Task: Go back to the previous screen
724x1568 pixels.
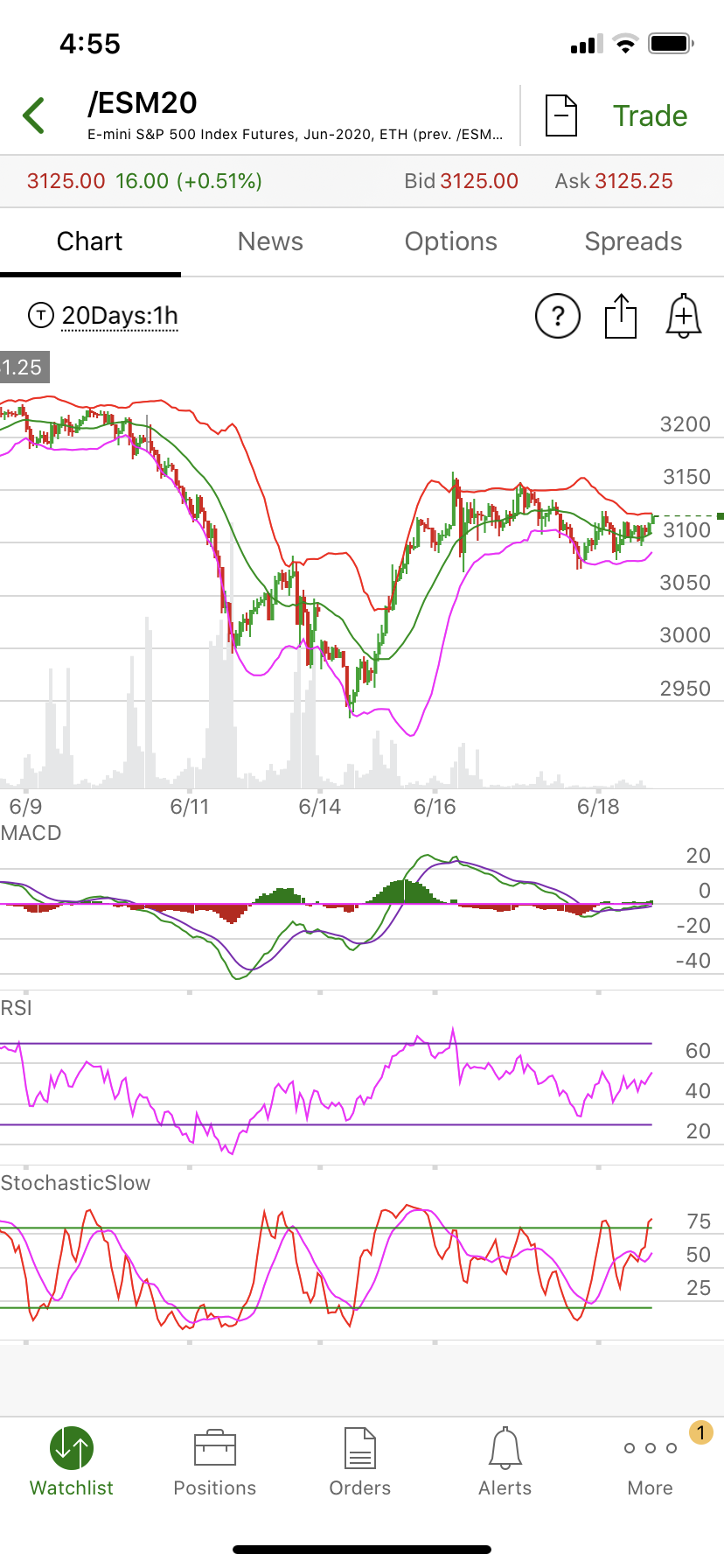Action: [34, 115]
